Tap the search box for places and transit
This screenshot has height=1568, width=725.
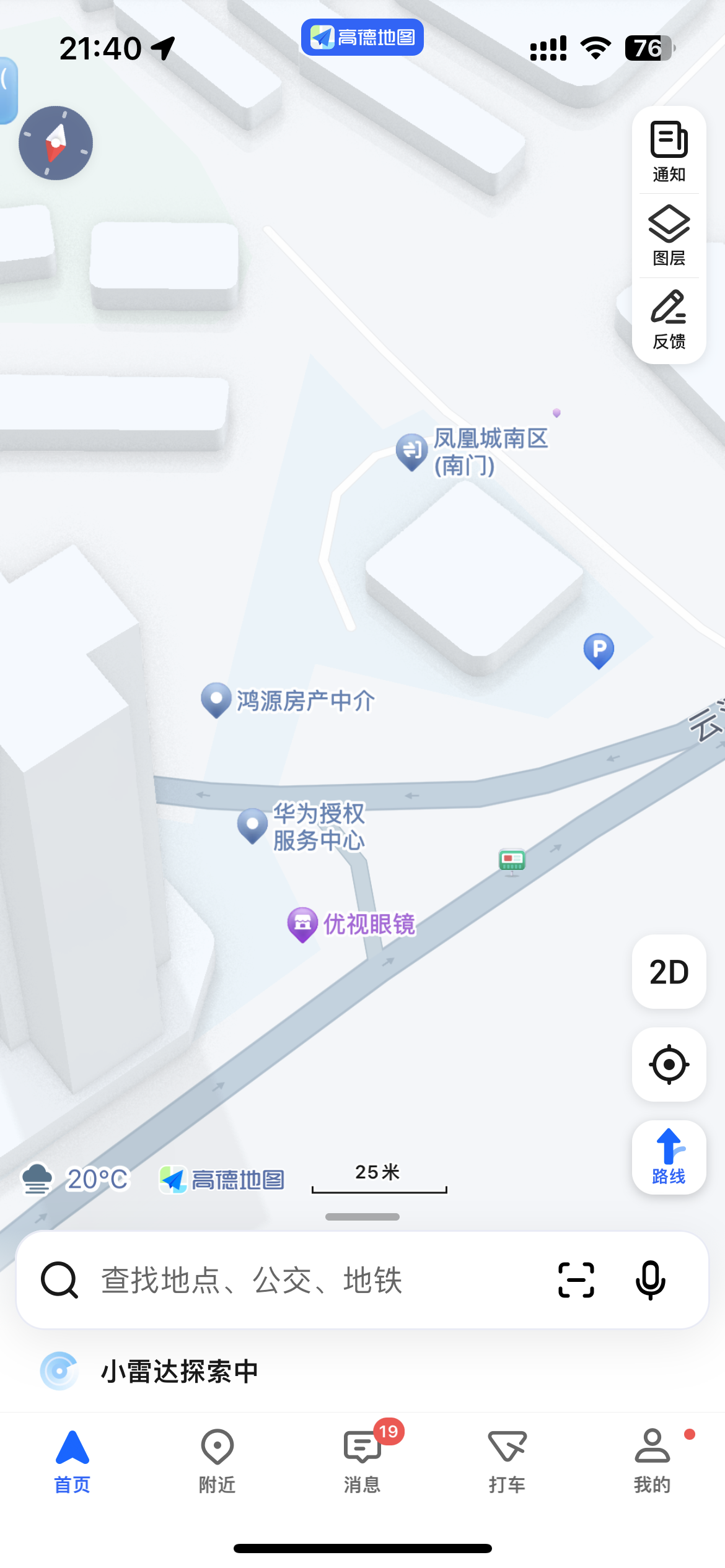310,1280
